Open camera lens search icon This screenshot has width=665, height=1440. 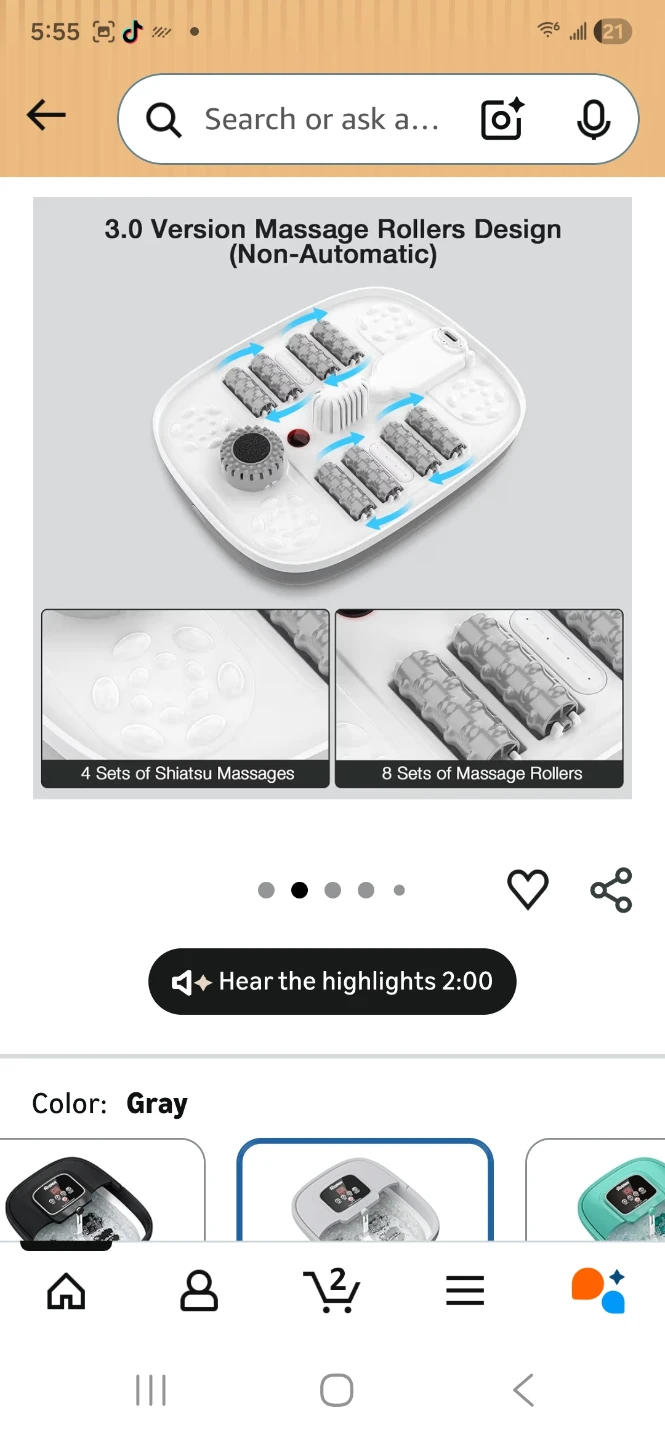(x=502, y=120)
